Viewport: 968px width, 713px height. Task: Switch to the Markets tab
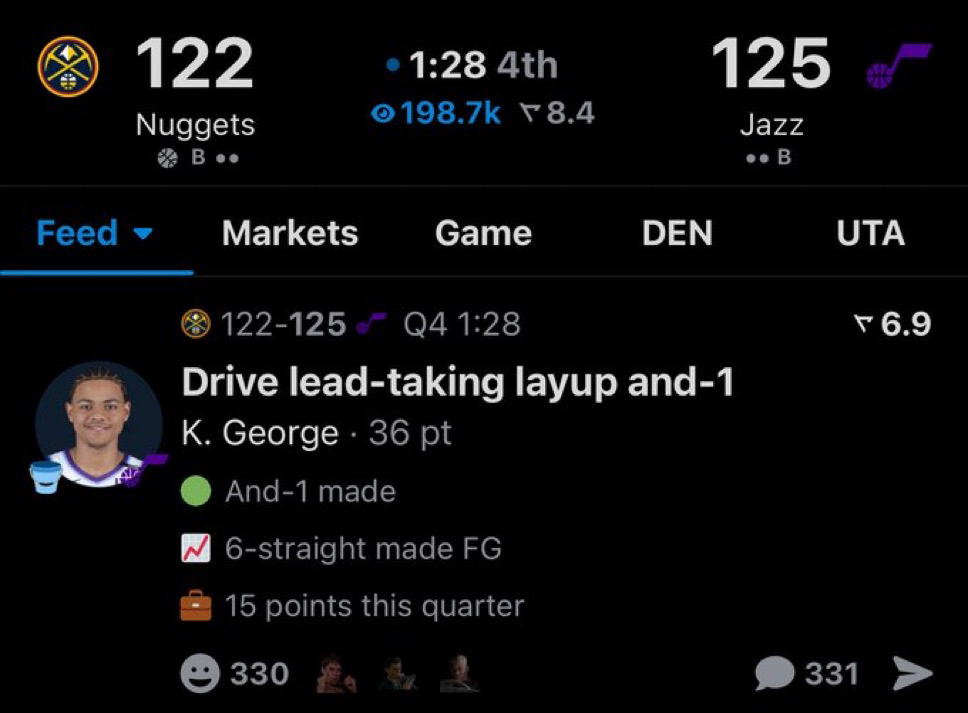(x=289, y=234)
